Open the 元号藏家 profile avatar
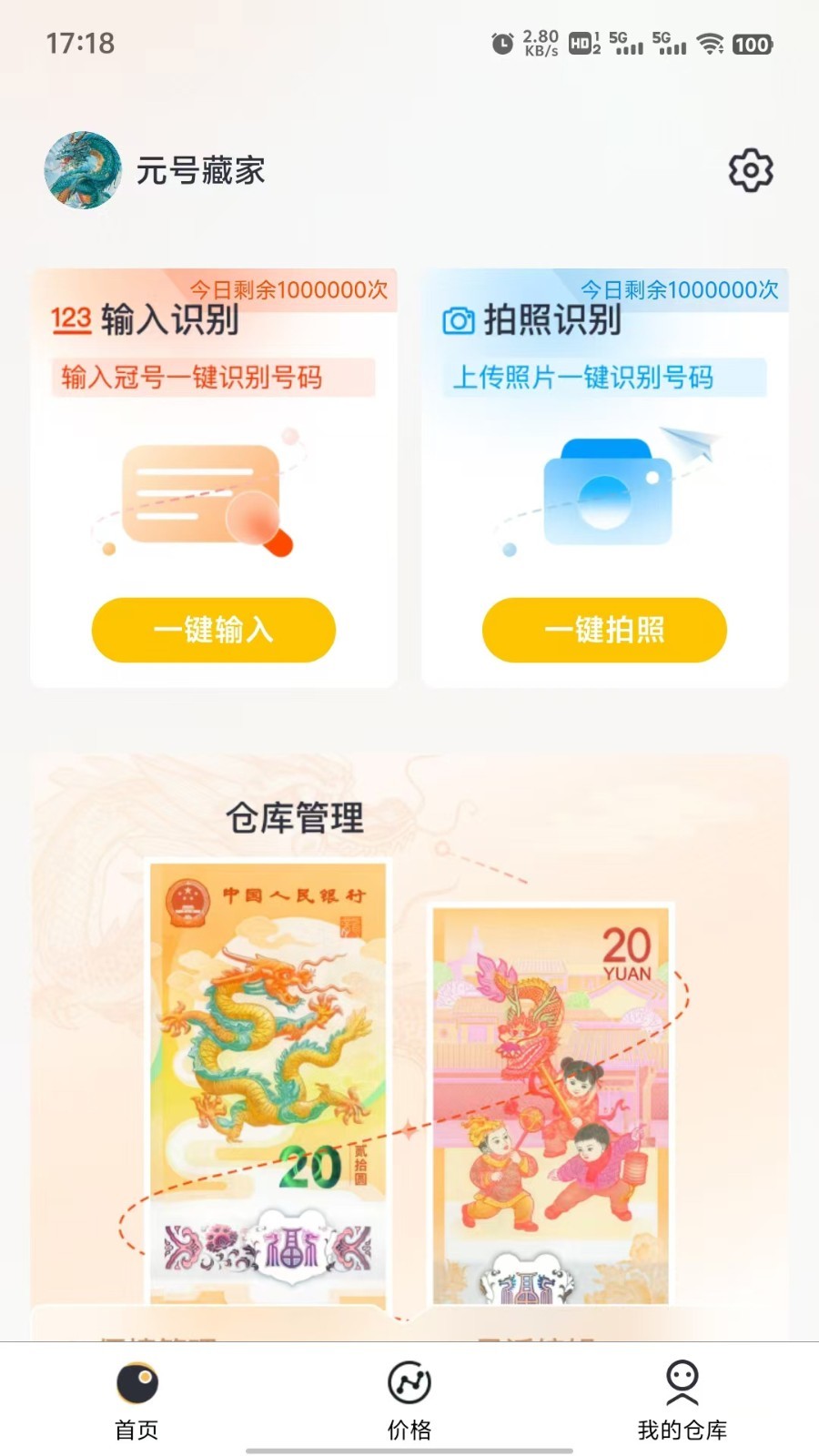The width and height of the screenshot is (819, 1456). 83,170
